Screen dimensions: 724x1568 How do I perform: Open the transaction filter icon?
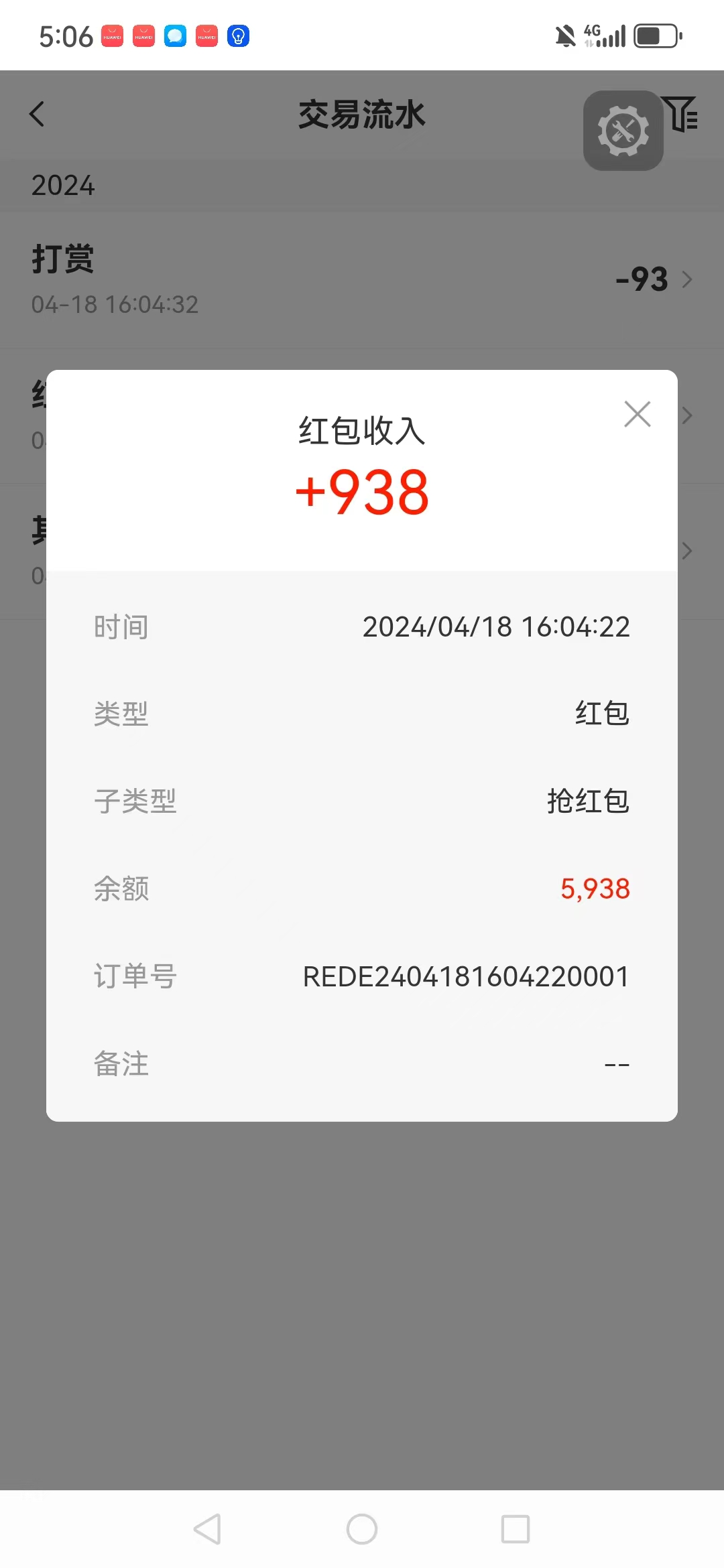[682, 114]
